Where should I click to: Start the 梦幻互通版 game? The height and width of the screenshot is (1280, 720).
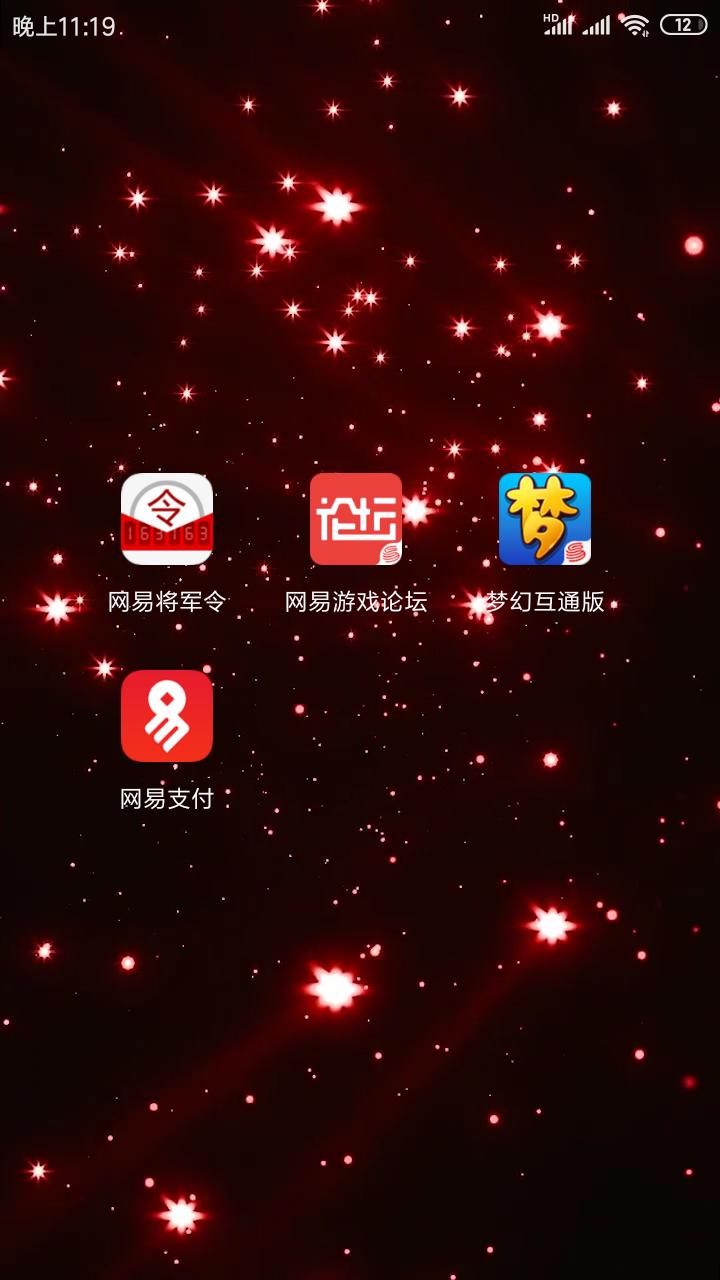tap(545, 519)
